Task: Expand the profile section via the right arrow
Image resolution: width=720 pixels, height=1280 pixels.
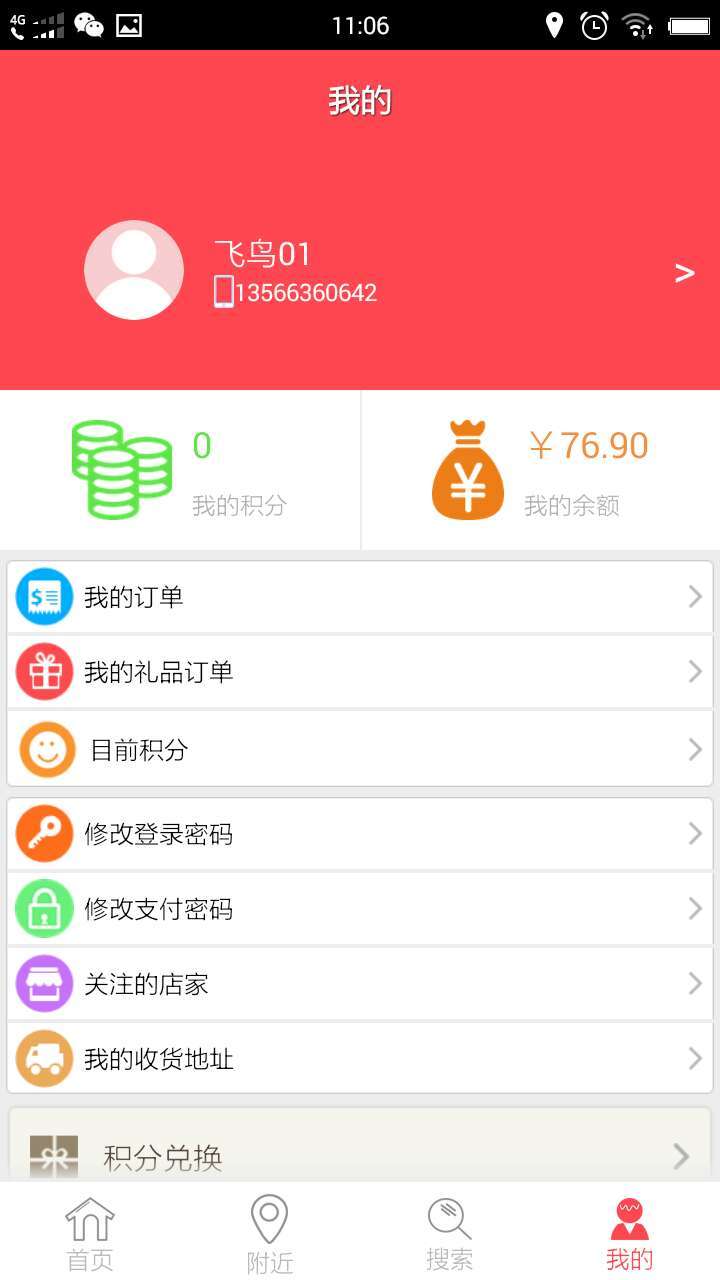Action: (684, 272)
